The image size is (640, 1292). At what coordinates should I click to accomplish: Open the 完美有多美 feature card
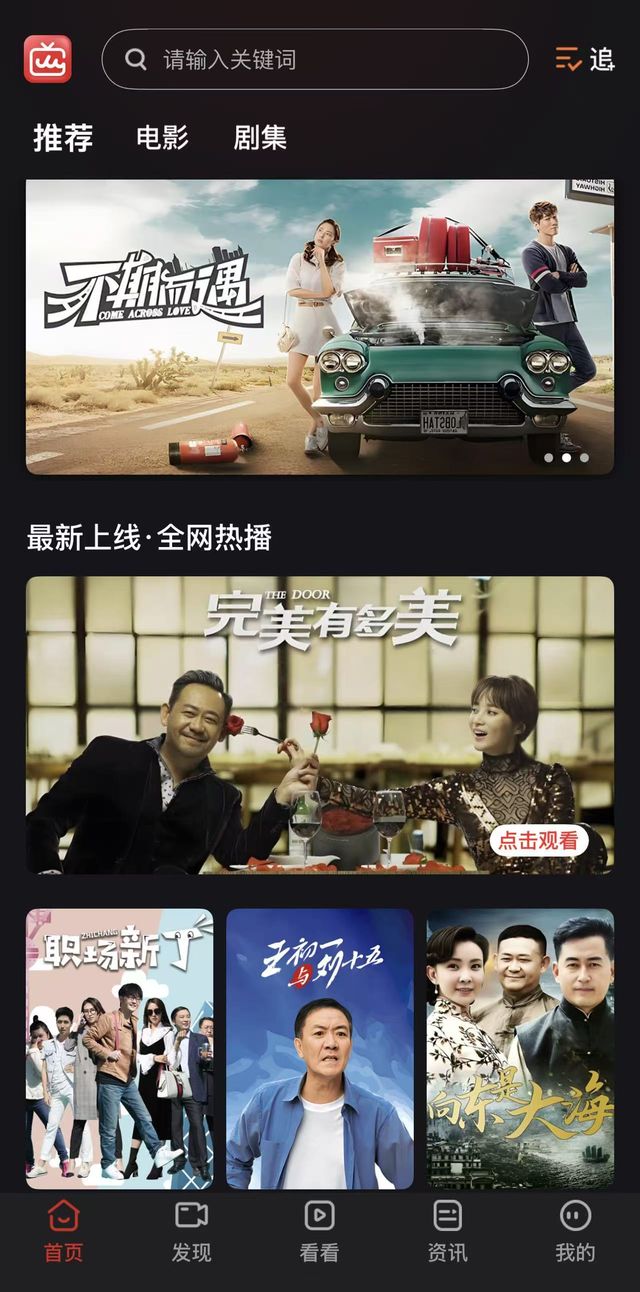(x=320, y=725)
